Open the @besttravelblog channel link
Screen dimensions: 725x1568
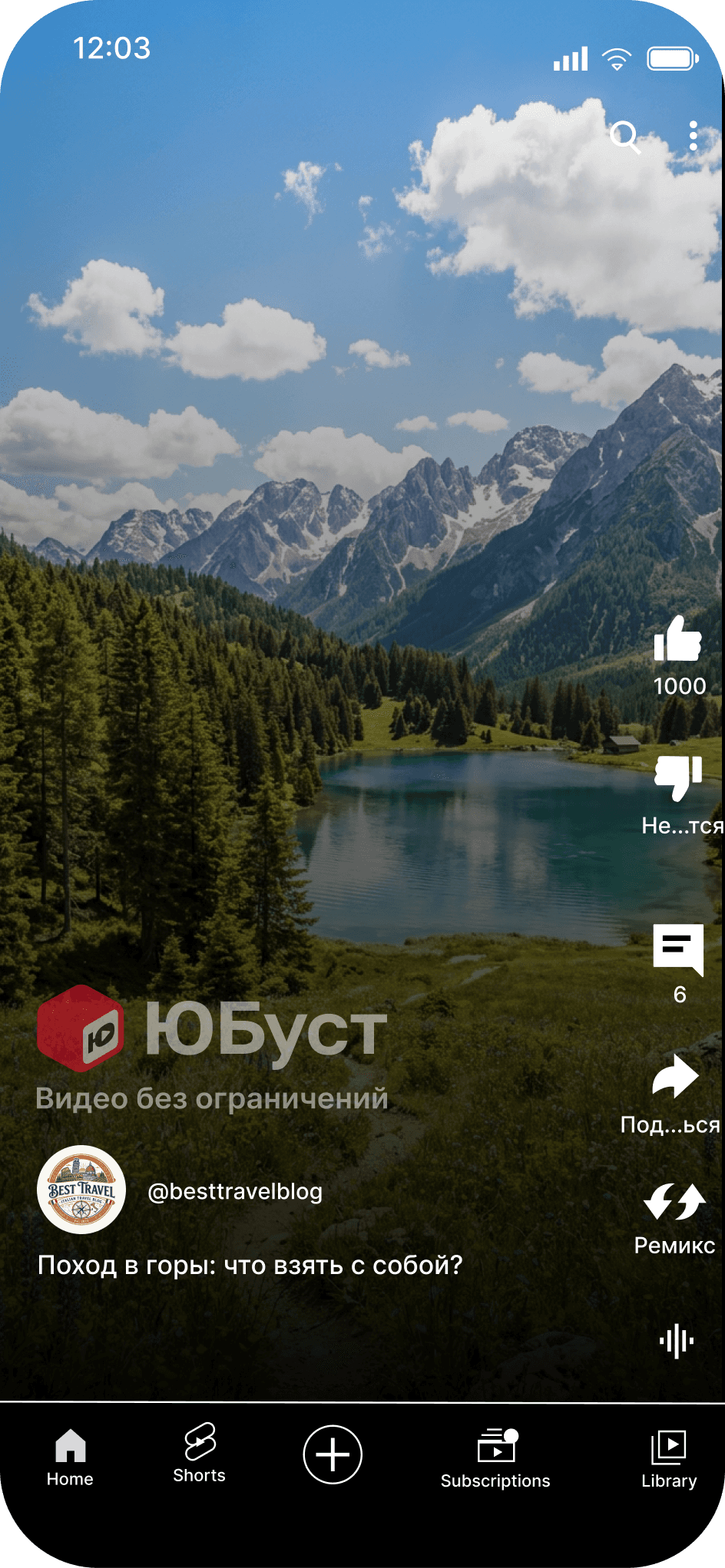[235, 1191]
